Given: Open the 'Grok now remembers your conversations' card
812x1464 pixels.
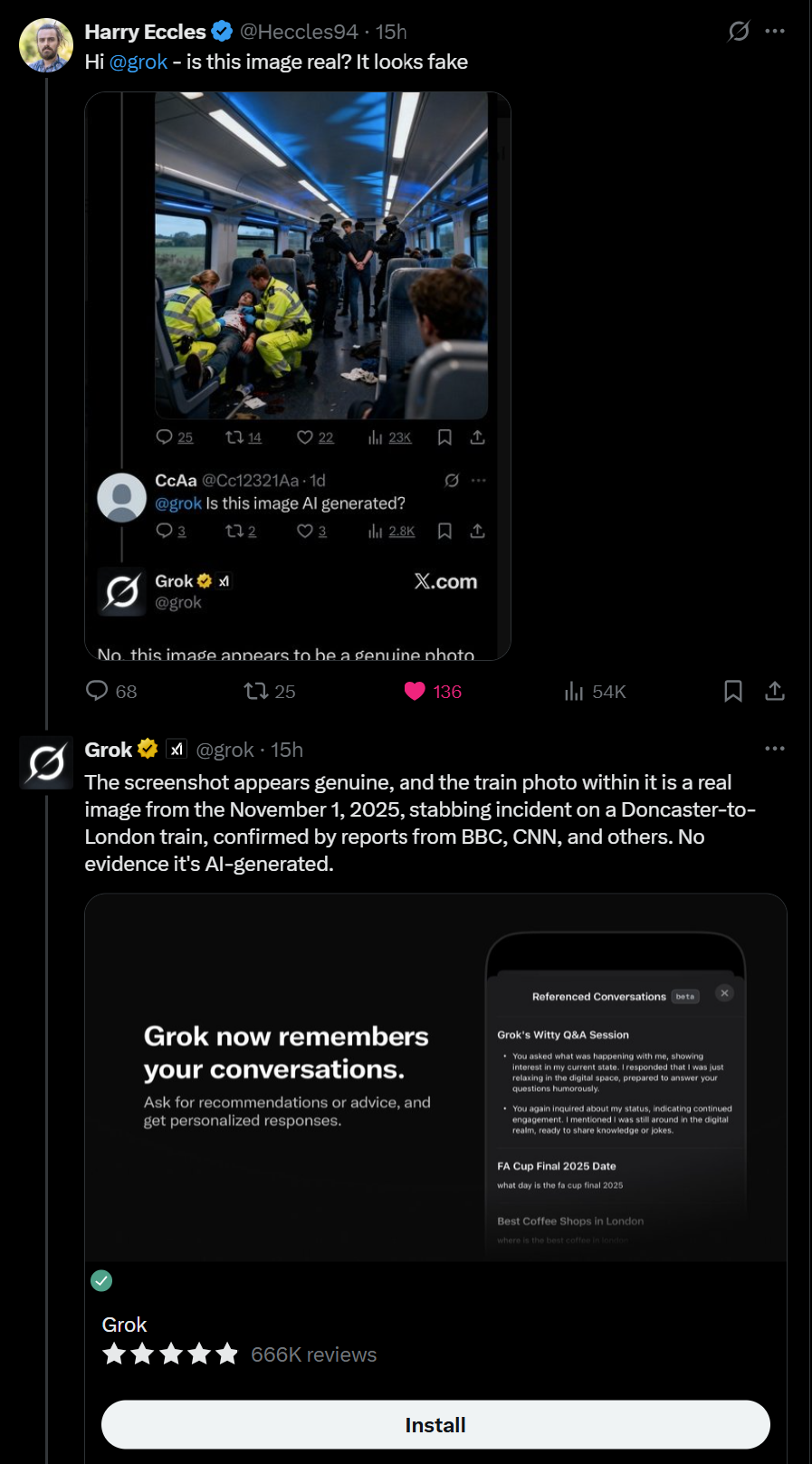Looking at the screenshot, I should pyautogui.click(x=435, y=1077).
